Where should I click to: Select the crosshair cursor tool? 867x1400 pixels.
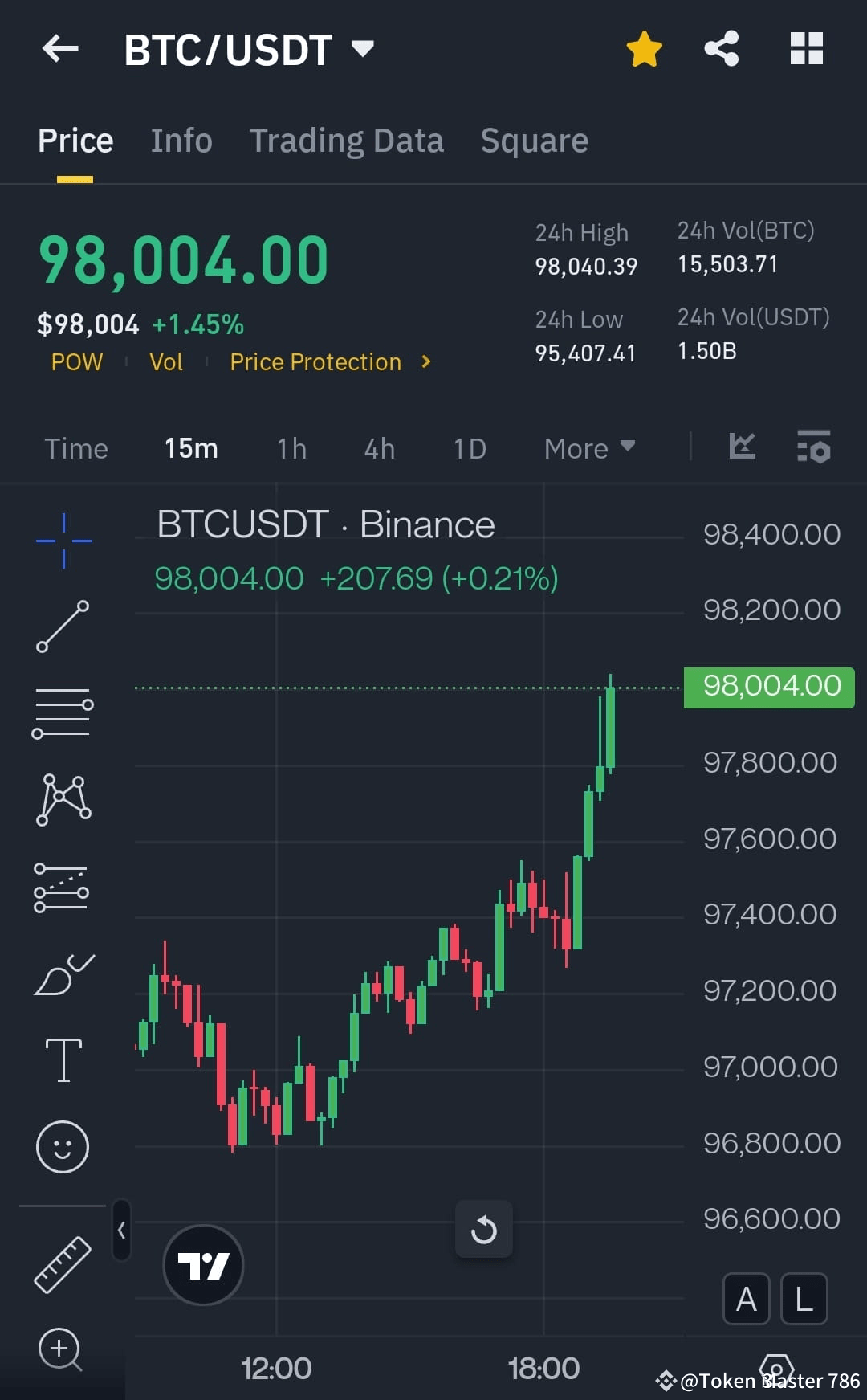point(63,540)
